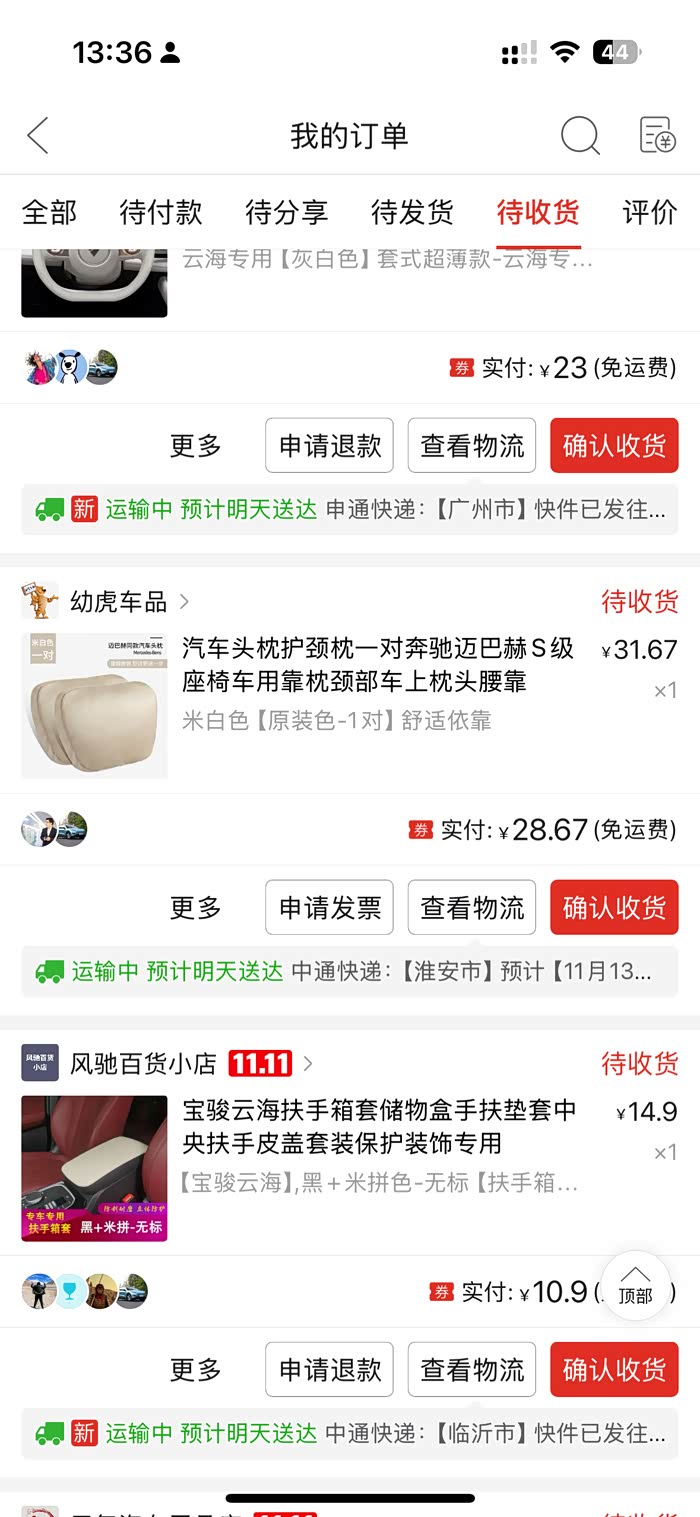Open the bill icon in top bar
The height and width of the screenshot is (1517, 700).
tap(657, 135)
